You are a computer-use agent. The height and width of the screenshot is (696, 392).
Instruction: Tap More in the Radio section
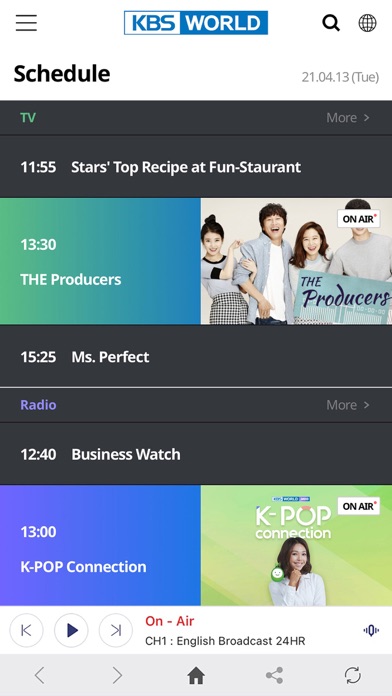pyautogui.click(x=348, y=405)
